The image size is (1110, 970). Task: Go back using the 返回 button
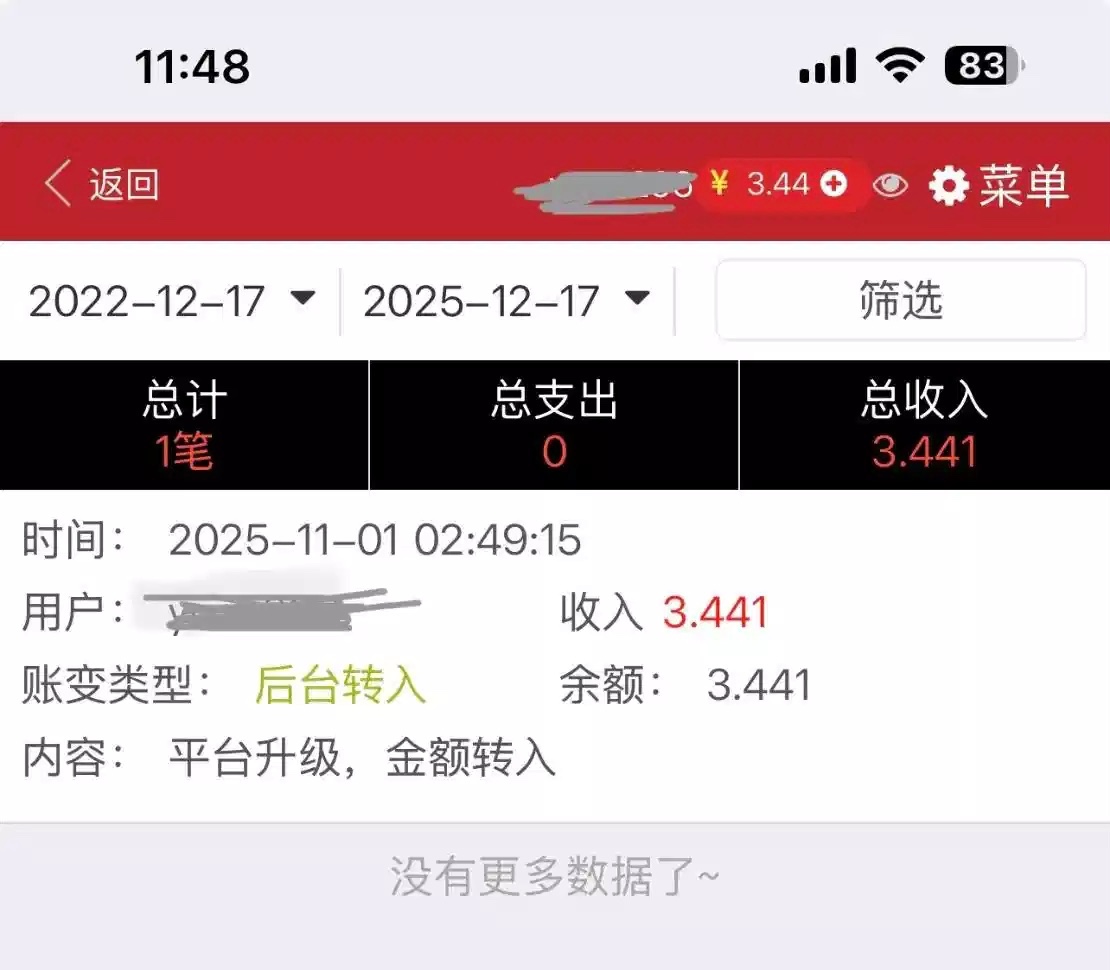pyautogui.click(x=102, y=185)
